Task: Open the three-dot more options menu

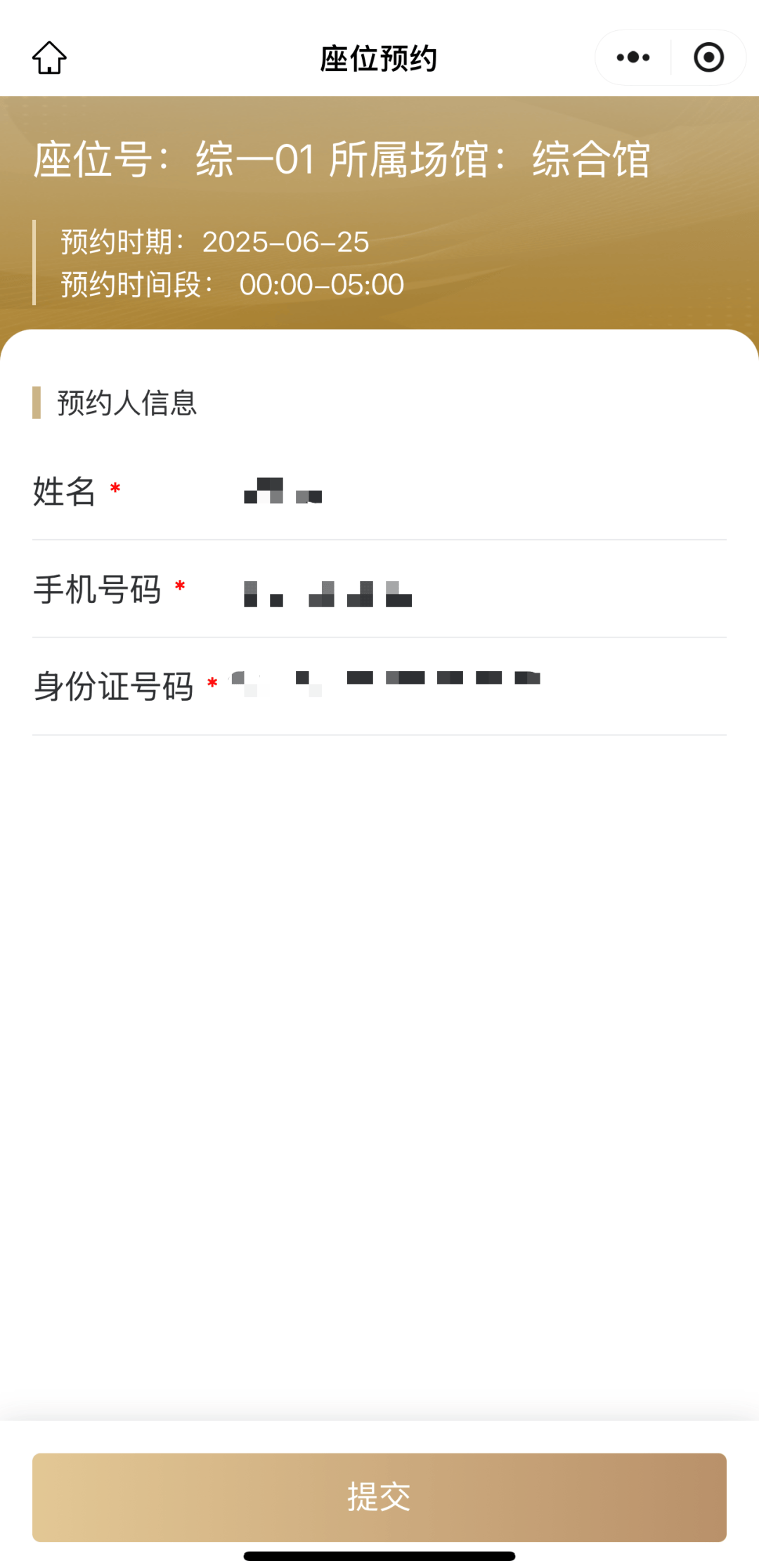Action: [632, 58]
